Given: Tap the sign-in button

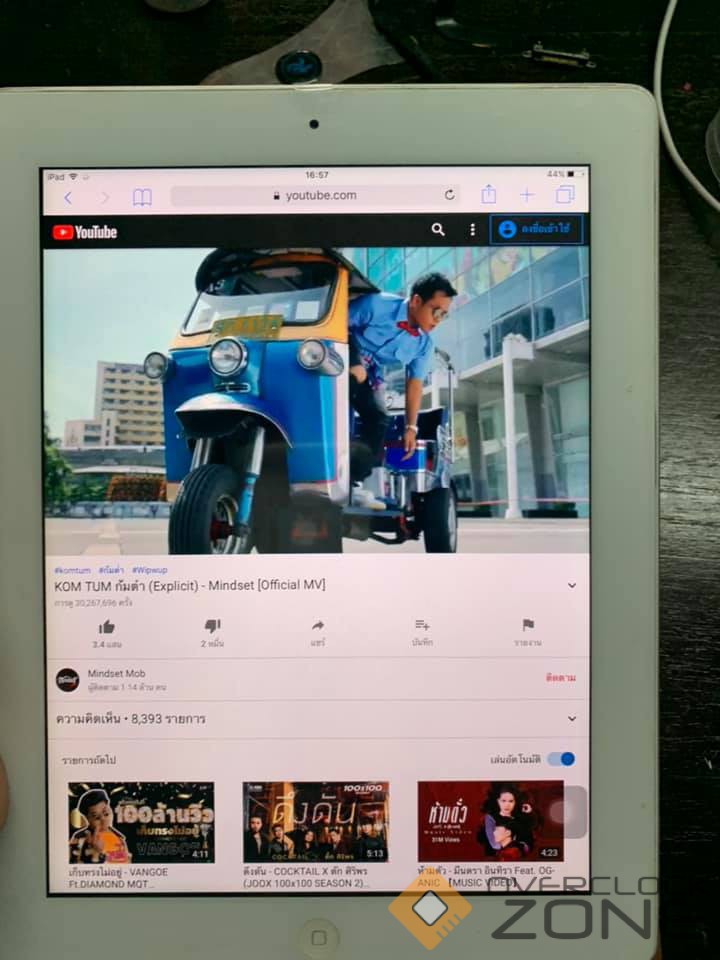Looking at the screenshot, I should 536,230.
